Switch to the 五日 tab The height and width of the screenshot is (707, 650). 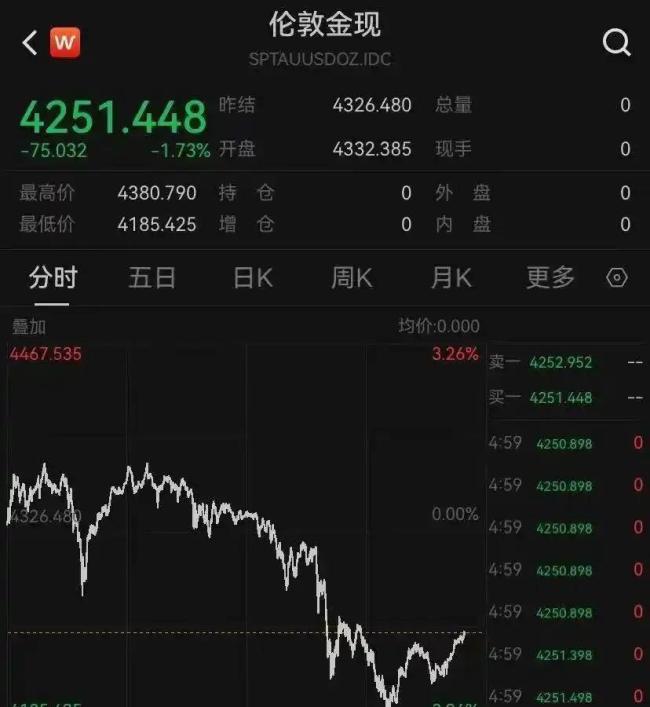(x=152, y=277)
